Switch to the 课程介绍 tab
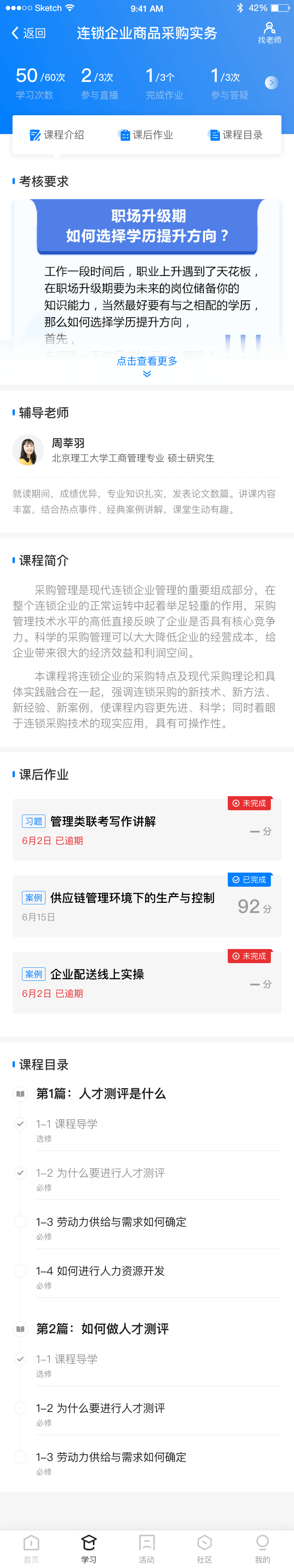 tap(57, 134)
